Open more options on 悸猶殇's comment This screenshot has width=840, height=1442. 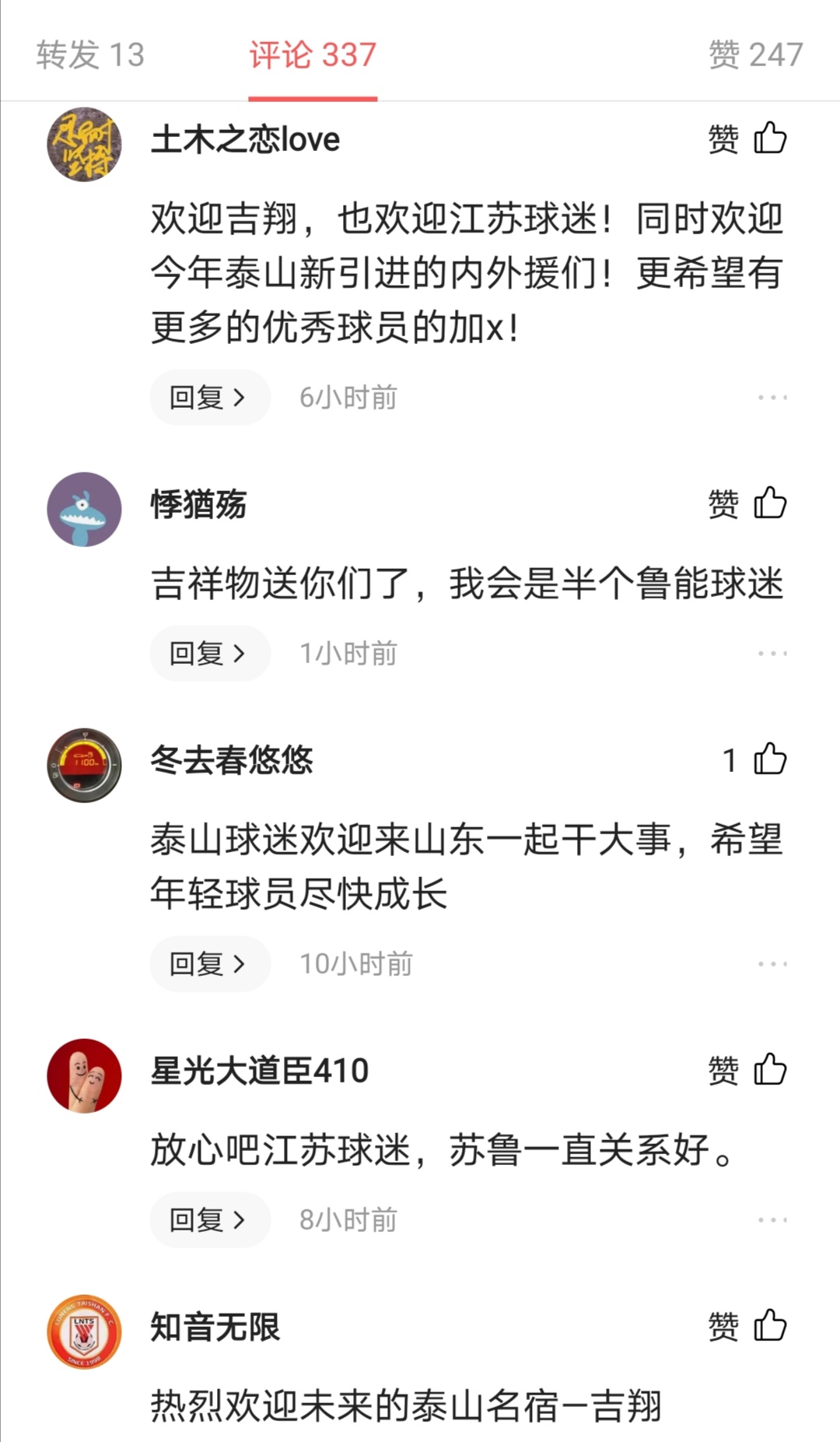click(x=772, y=654)
